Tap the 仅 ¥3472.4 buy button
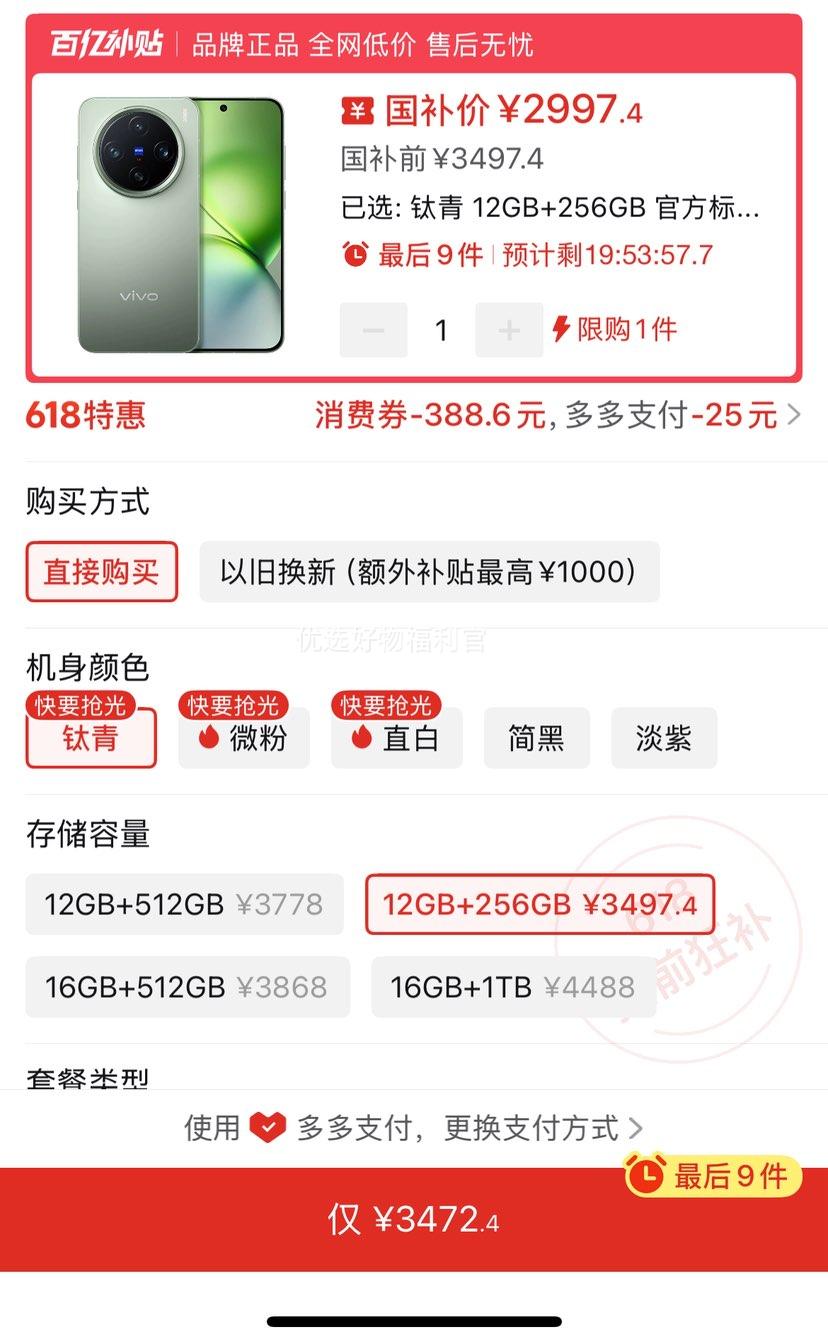The height and width of the screenshot is (1344, 828). coord(413,1219)
